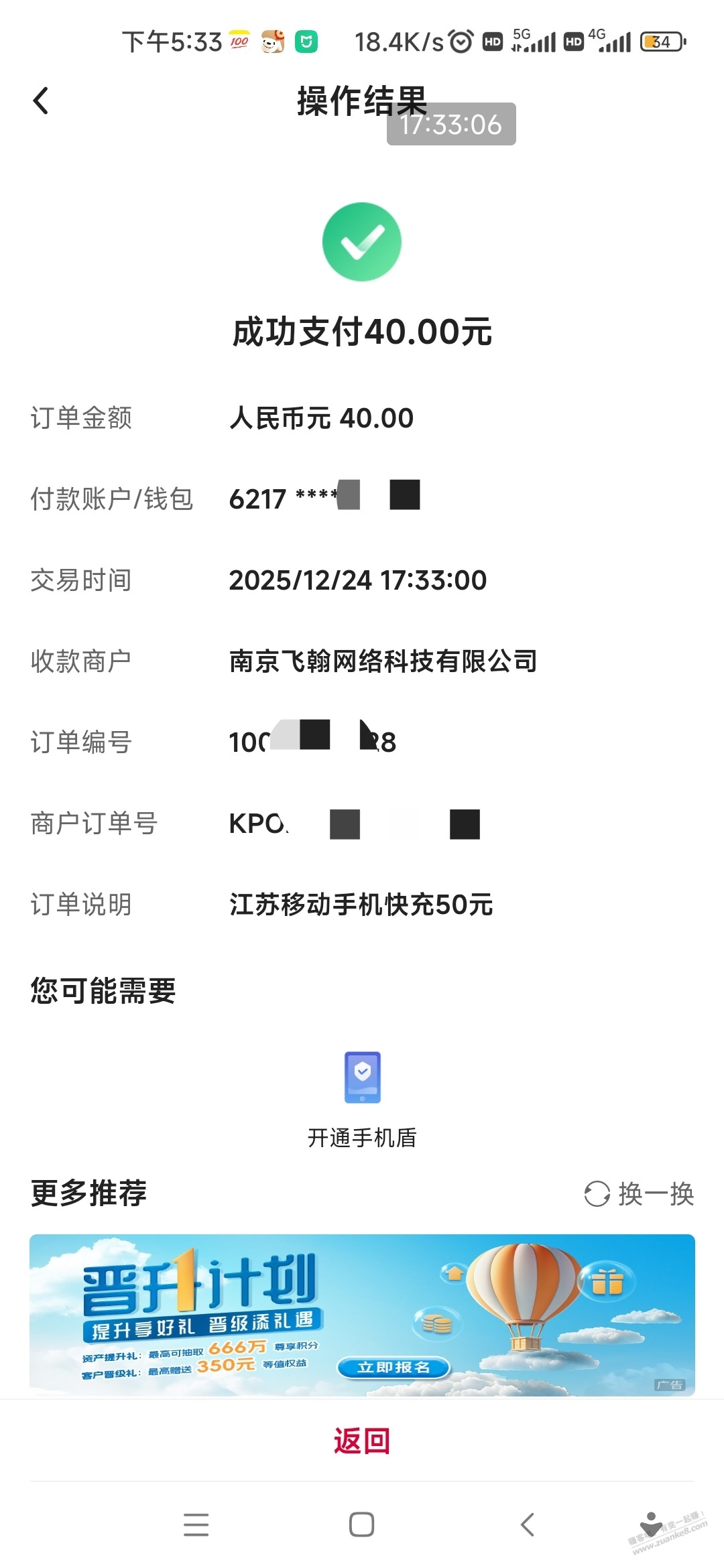Go to the system home screen
724x1568 pixels.
pos(362,1524)
